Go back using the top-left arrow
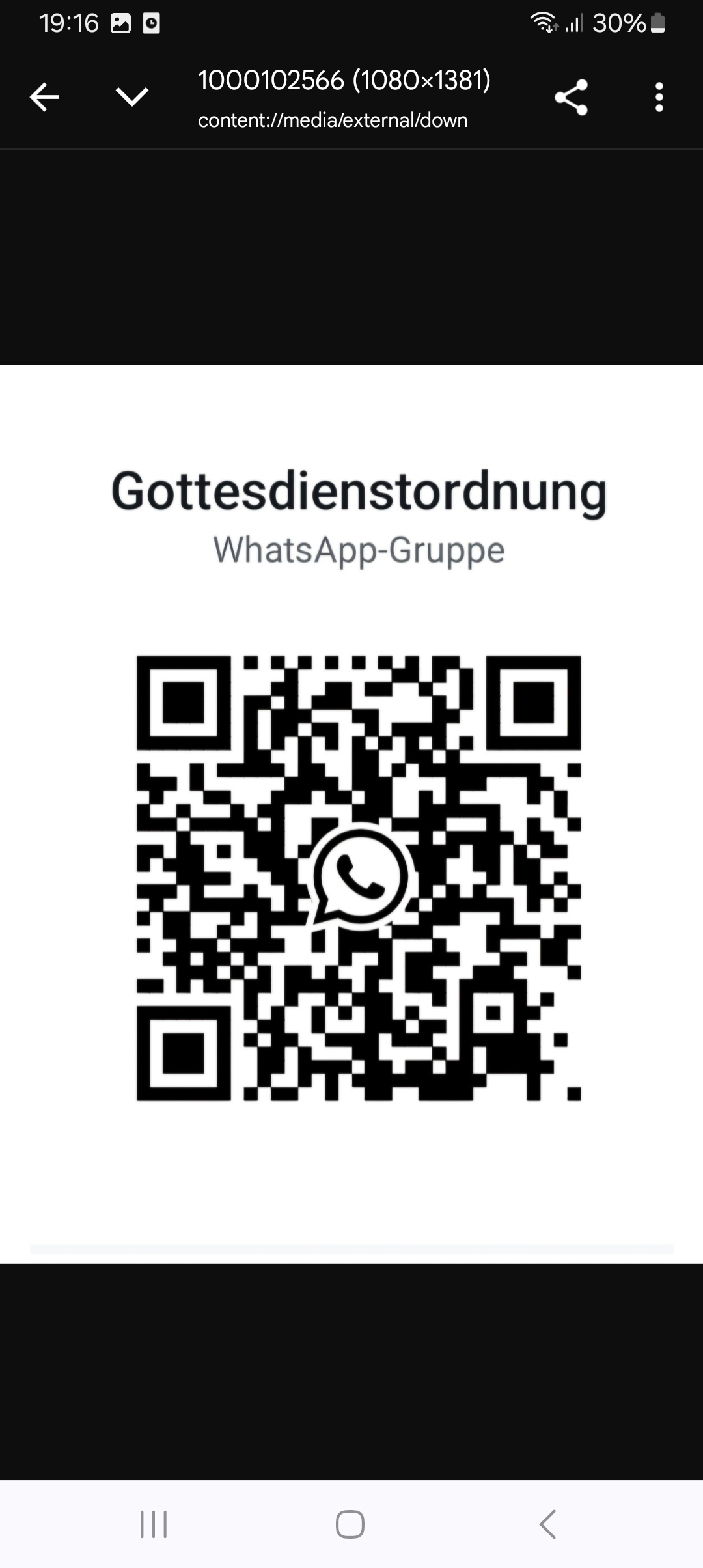This screenshot has width=703, height=1568. tap(44, 98)
